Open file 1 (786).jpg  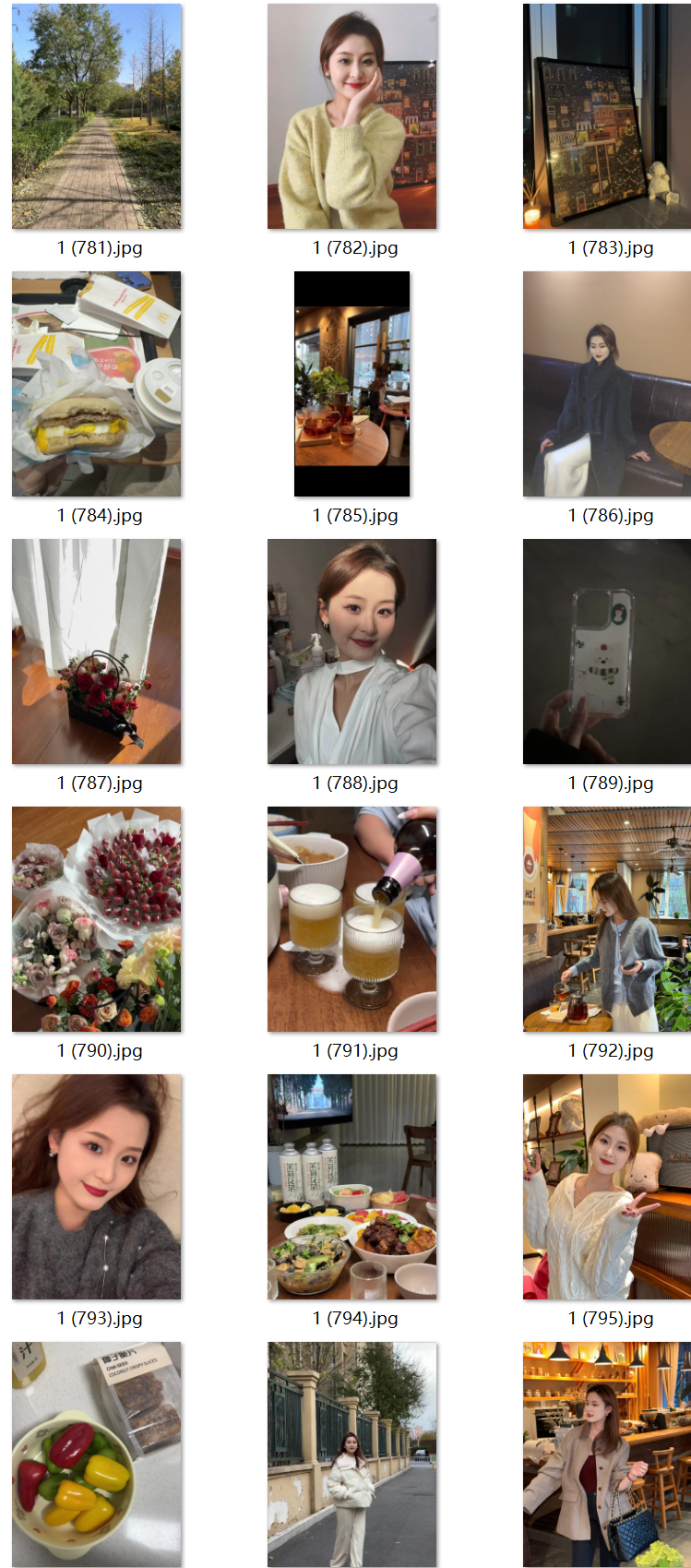click(x=607, y=384)
